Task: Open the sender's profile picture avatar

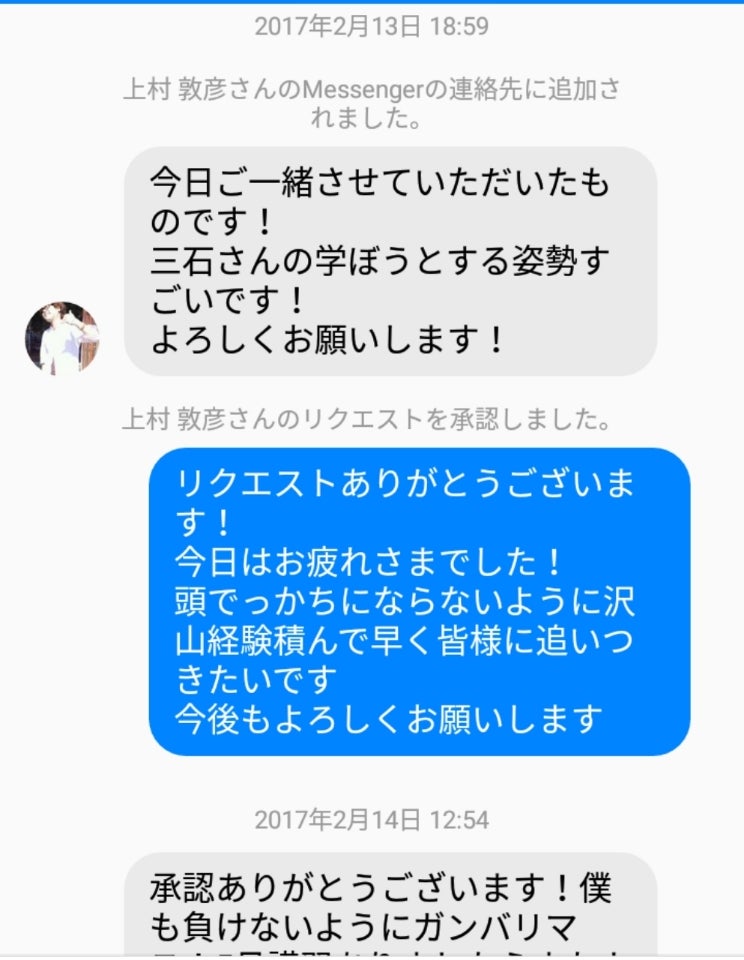Action: point(62,338)
